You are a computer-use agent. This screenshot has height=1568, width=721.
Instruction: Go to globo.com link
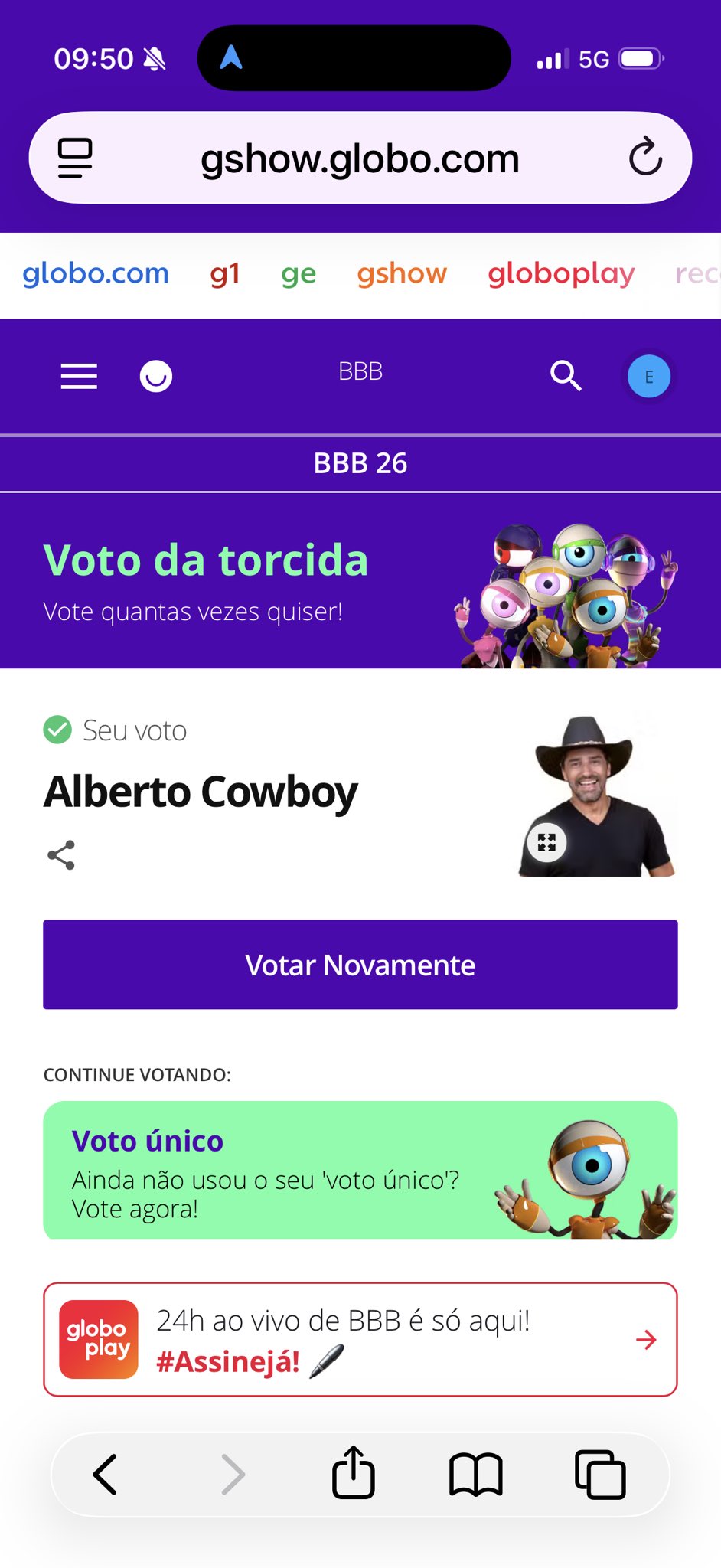click(96, 273)
